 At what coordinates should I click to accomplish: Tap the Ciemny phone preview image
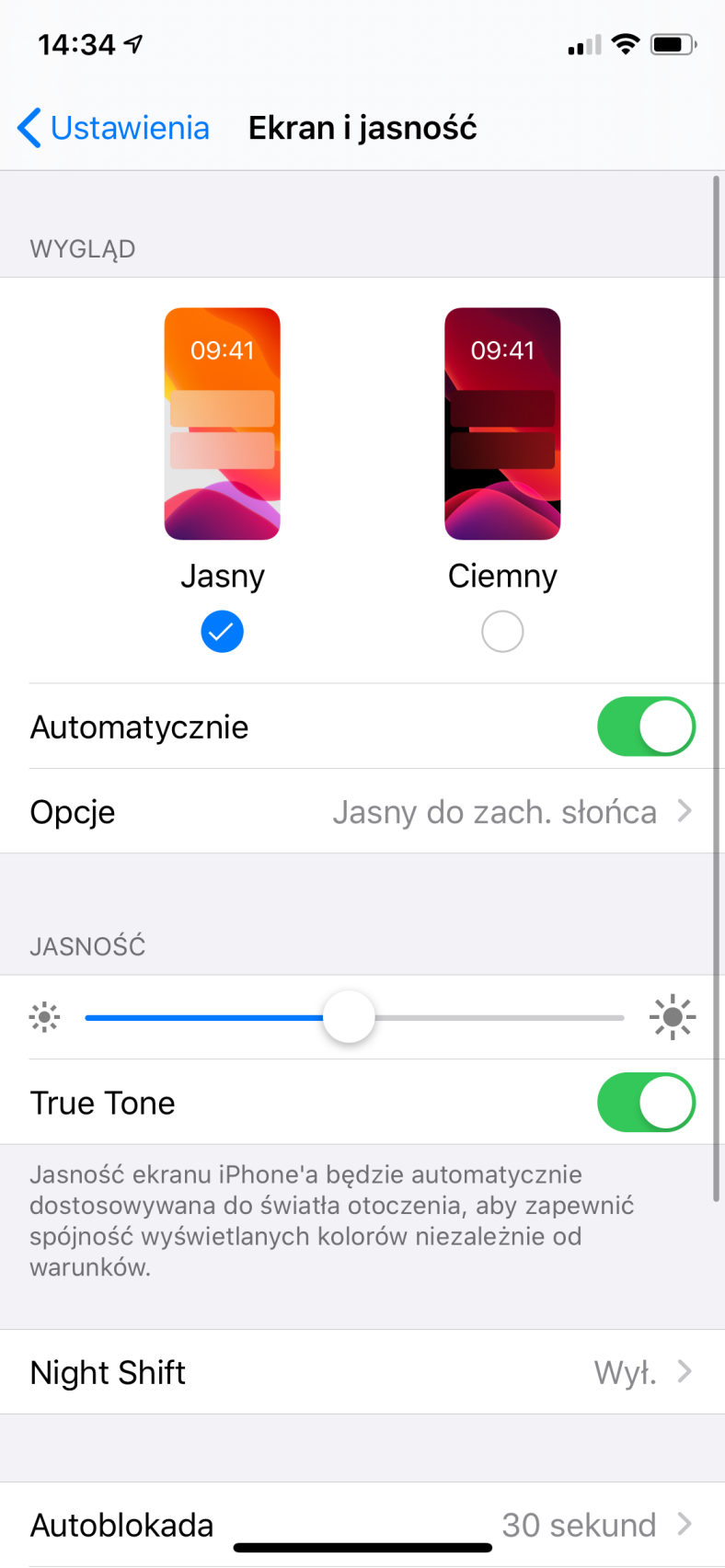tap(502, 424)
